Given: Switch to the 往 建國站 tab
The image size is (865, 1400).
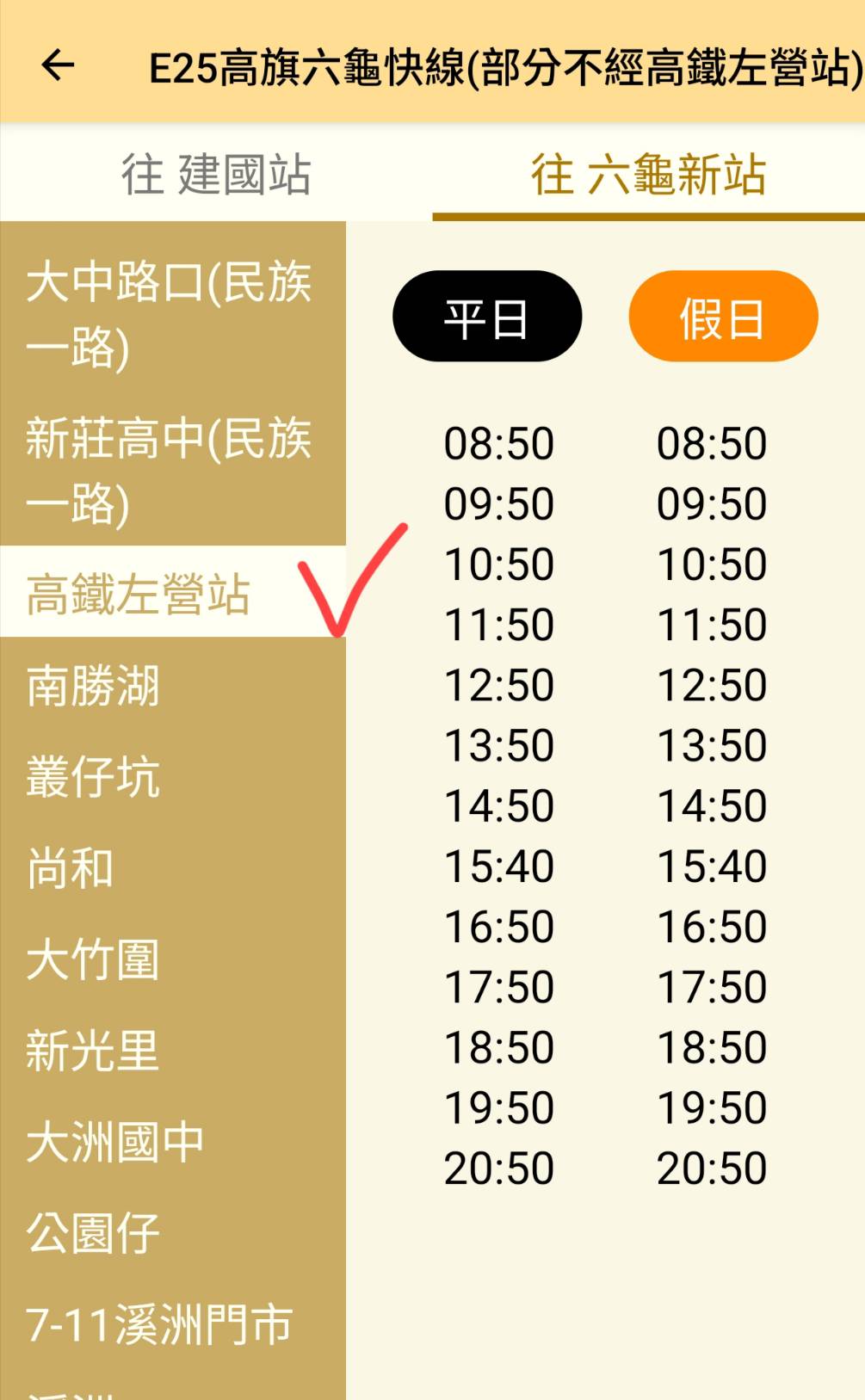Looking at the screenshot, I should point(216,173).
